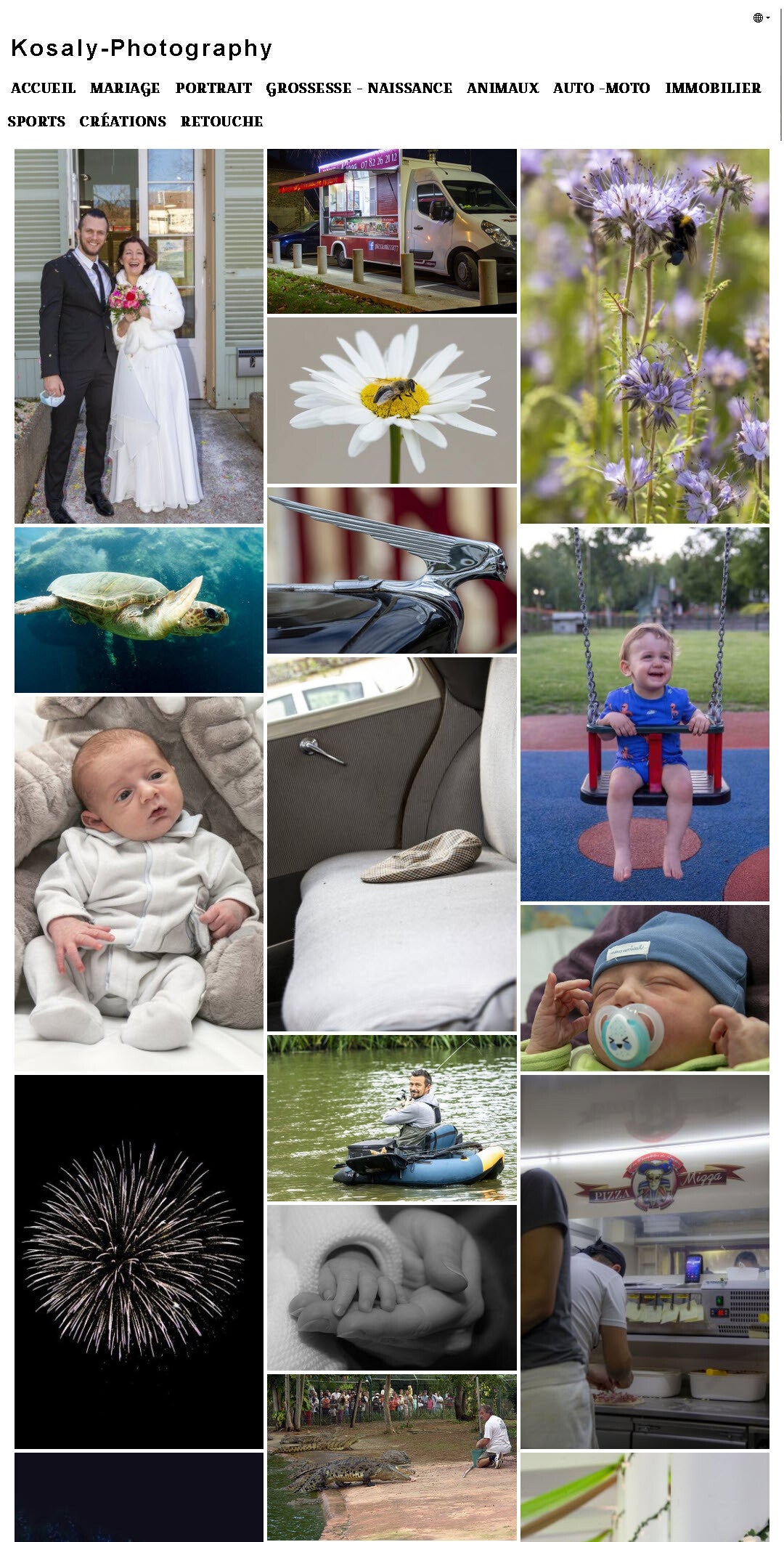Open the wedding couple photo
Image resolution: width=784 pixels, height=1542 pixels.
click(x=139, y=336)
